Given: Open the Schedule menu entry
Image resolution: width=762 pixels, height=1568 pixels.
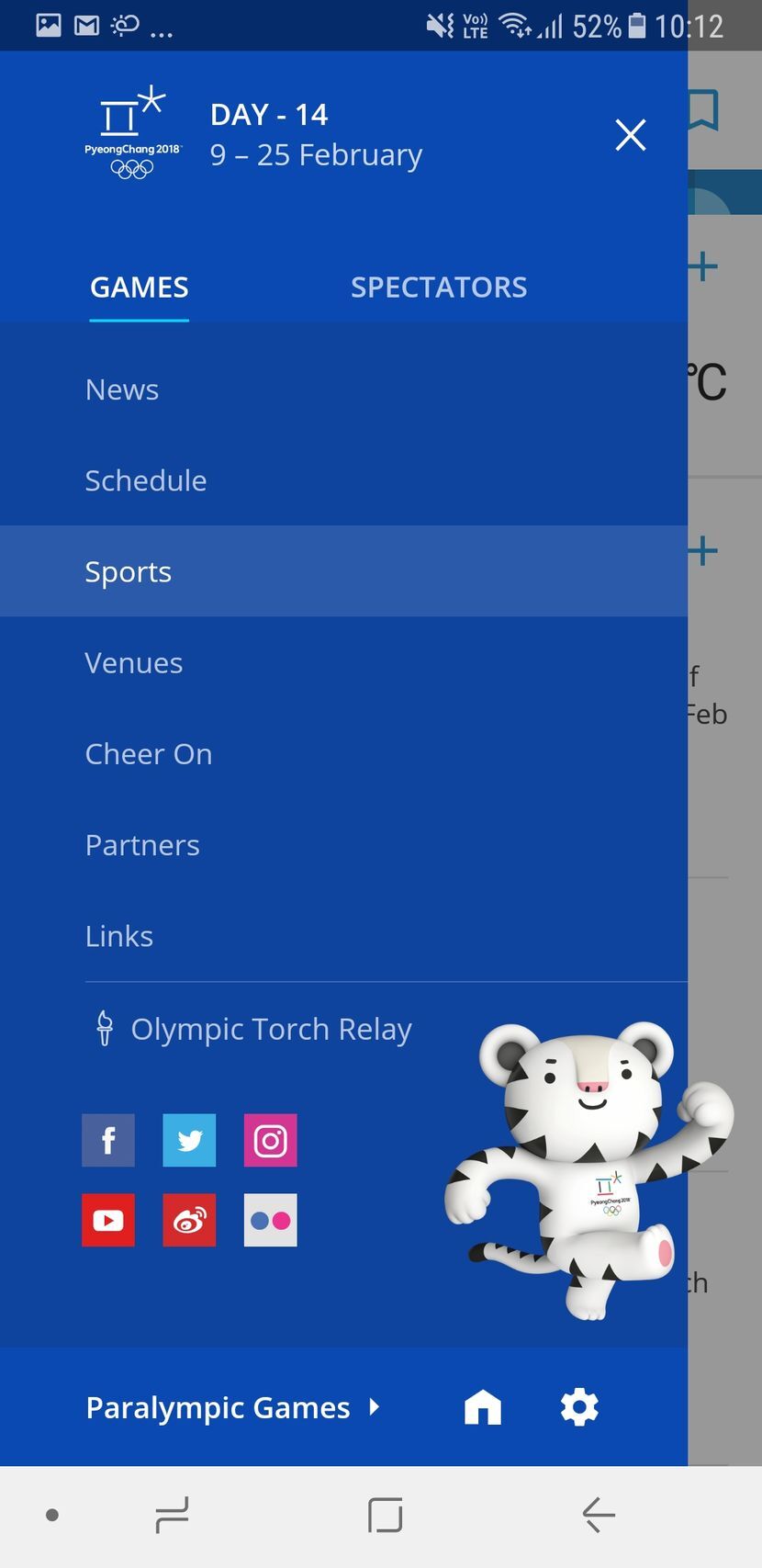Looking at the screenshot, I should tap(145, 480).
